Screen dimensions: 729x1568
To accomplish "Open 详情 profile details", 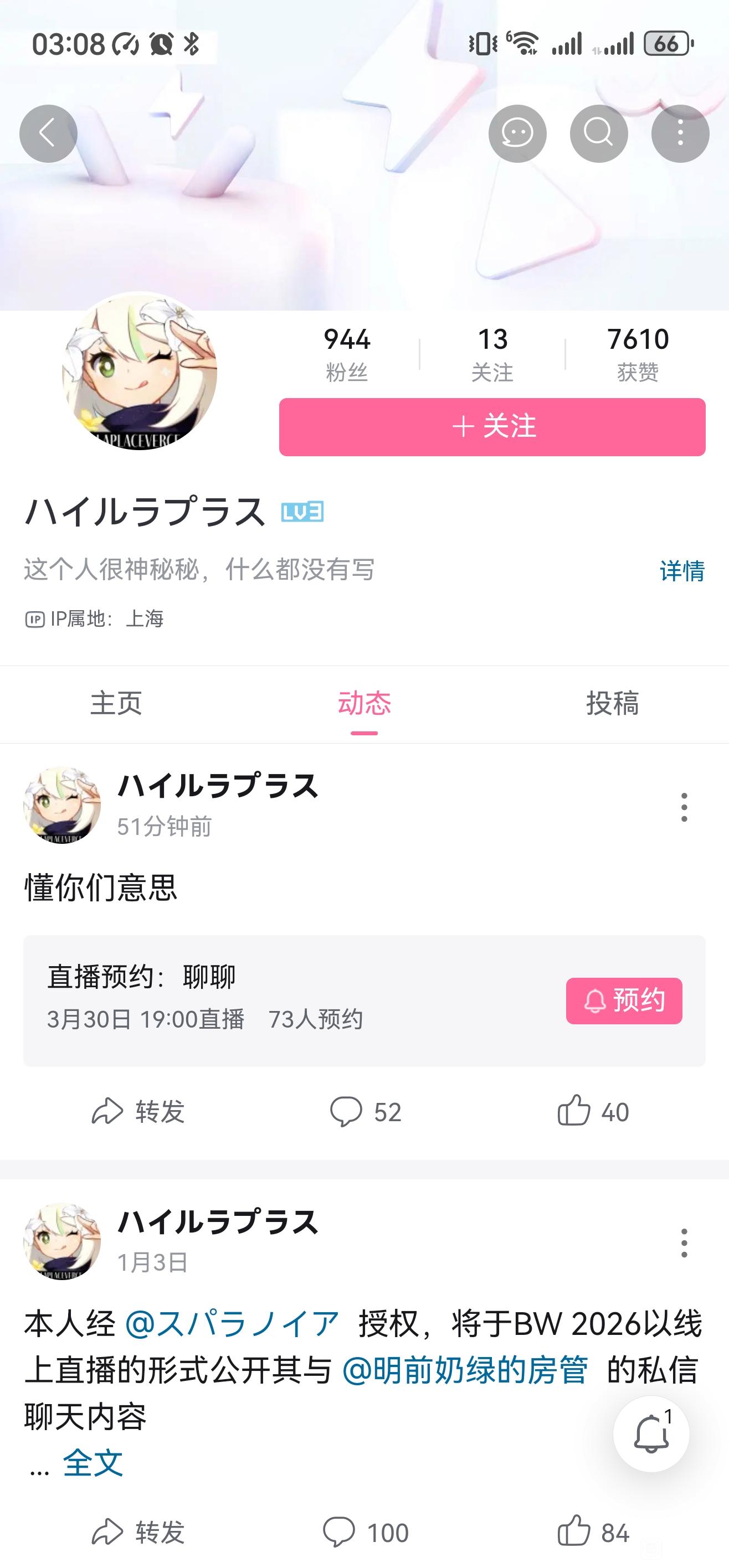I will point(681,571).
